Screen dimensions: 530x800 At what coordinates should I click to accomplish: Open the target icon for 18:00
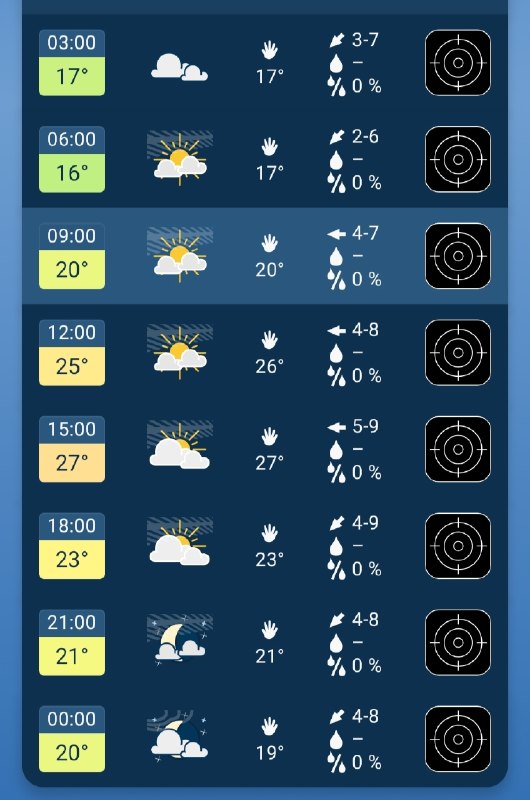click(x=458, y=546)
